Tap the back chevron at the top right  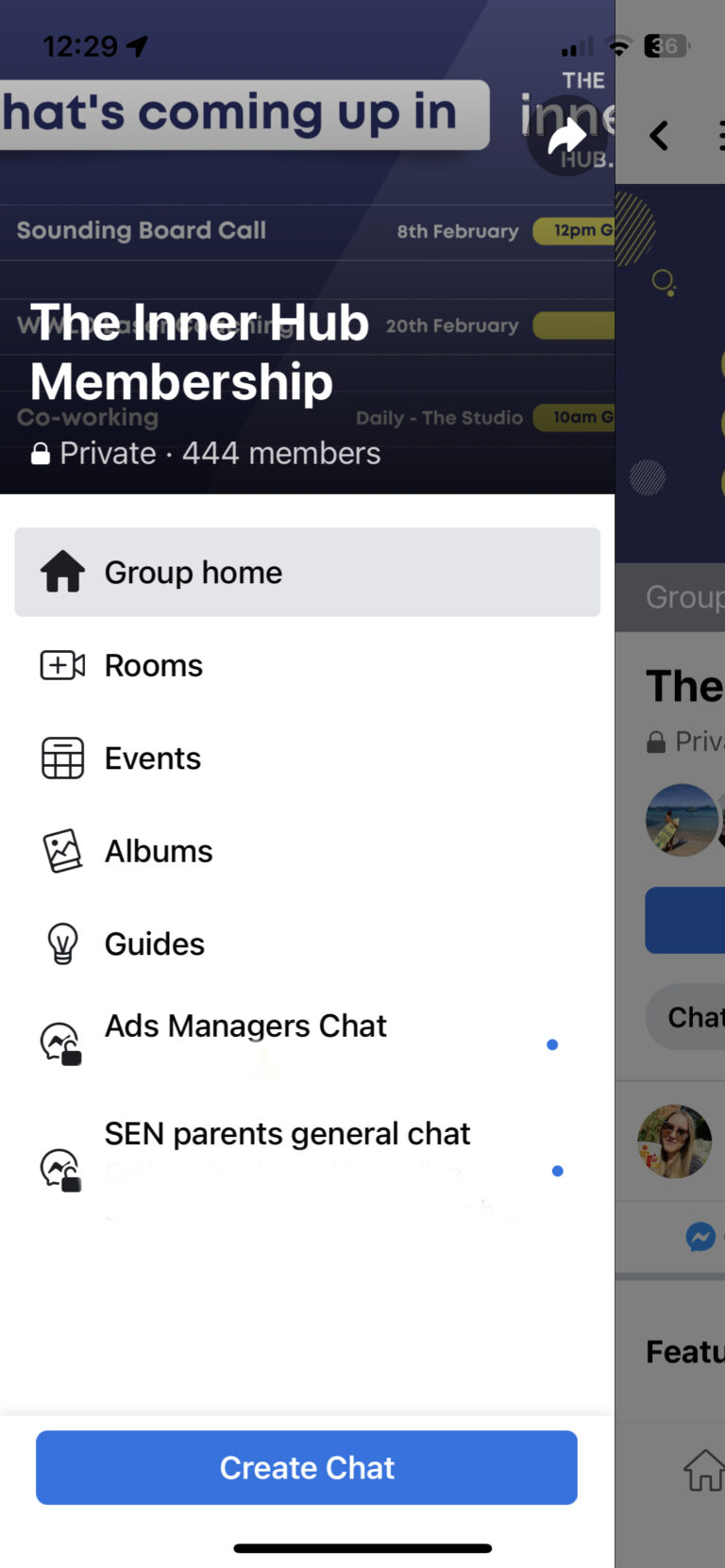(x=657, y=135)
